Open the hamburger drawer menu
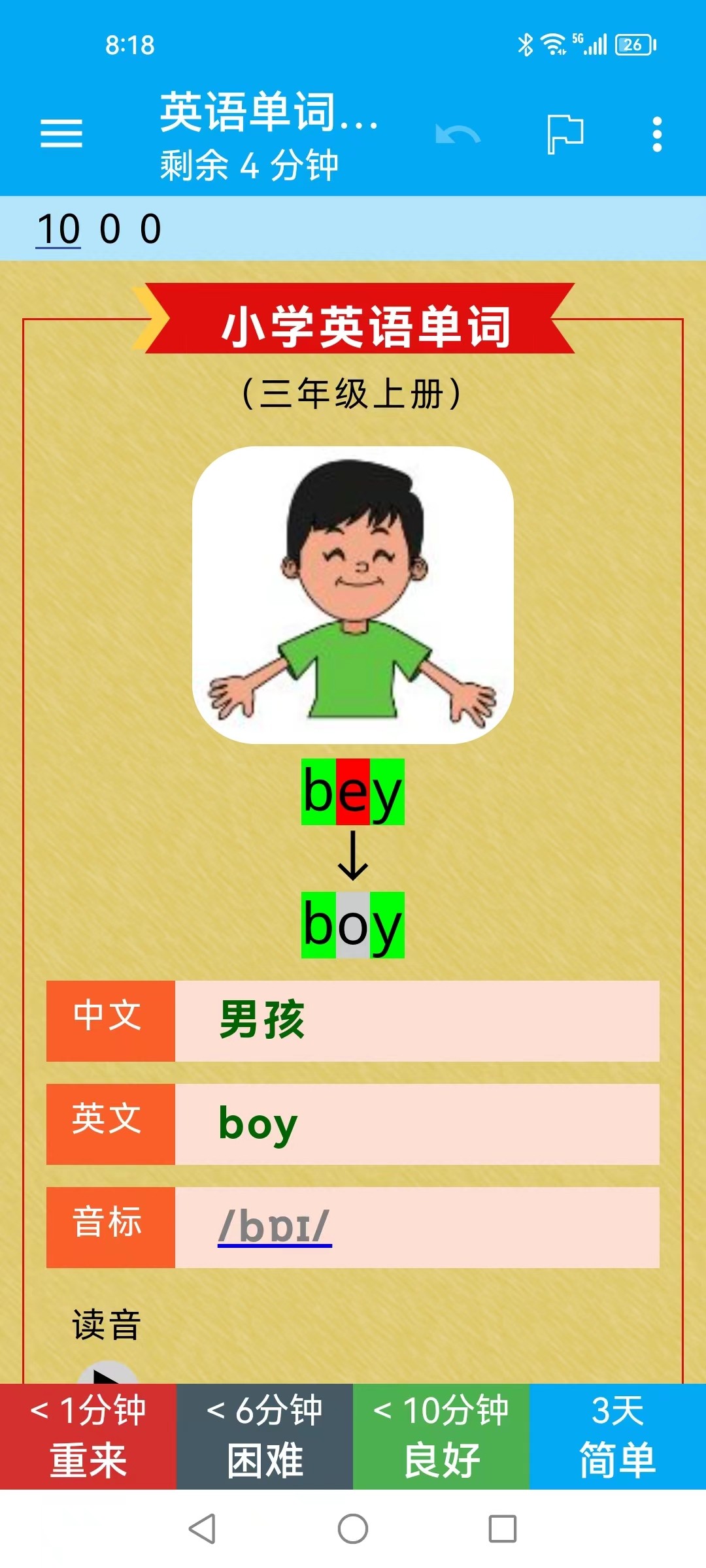 point(61,134)
